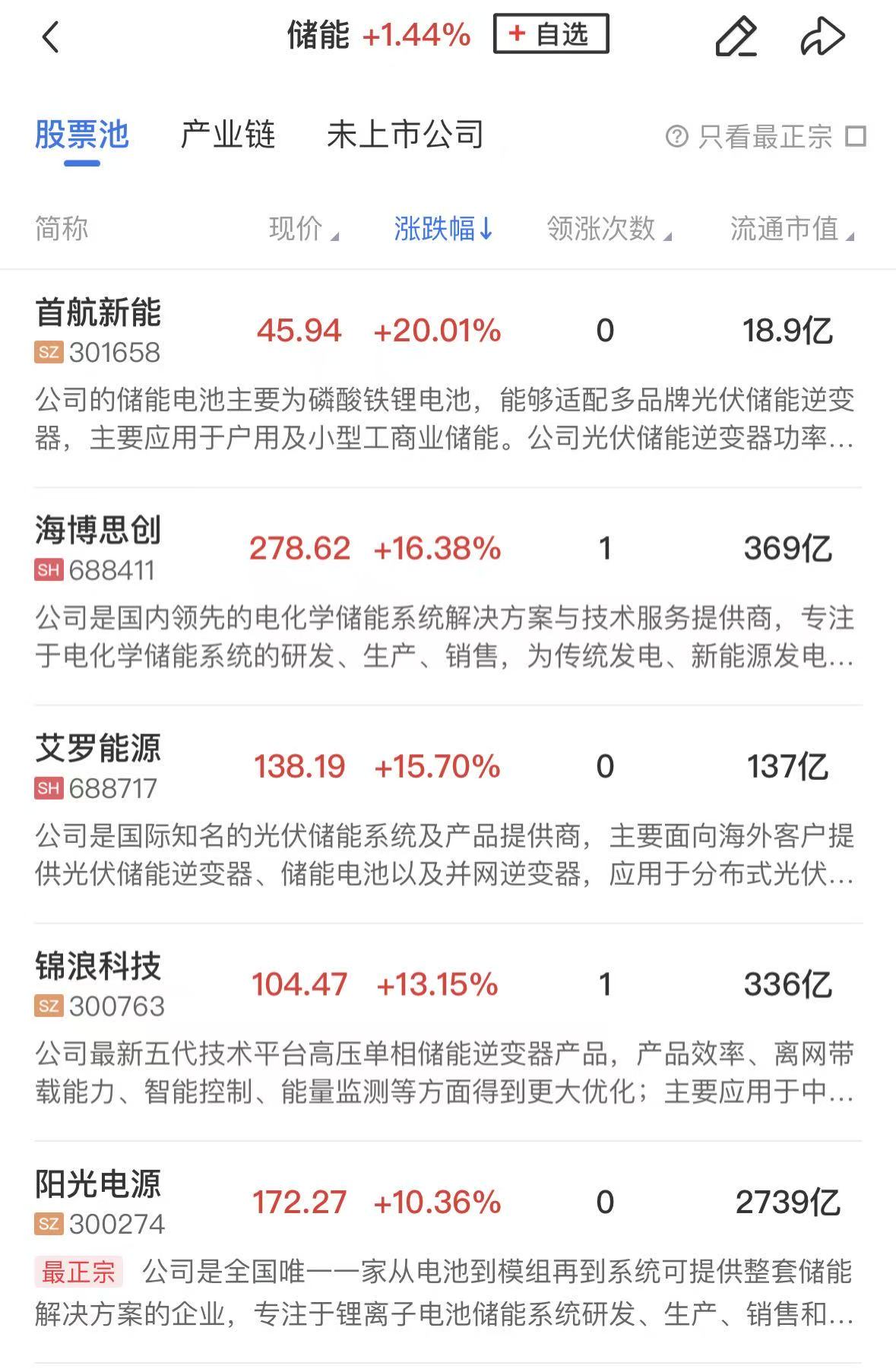Image resolution: width=896 pixels, height=1369 pixels.
Task: Share this 储能 sector page
Action: [822, 36]
